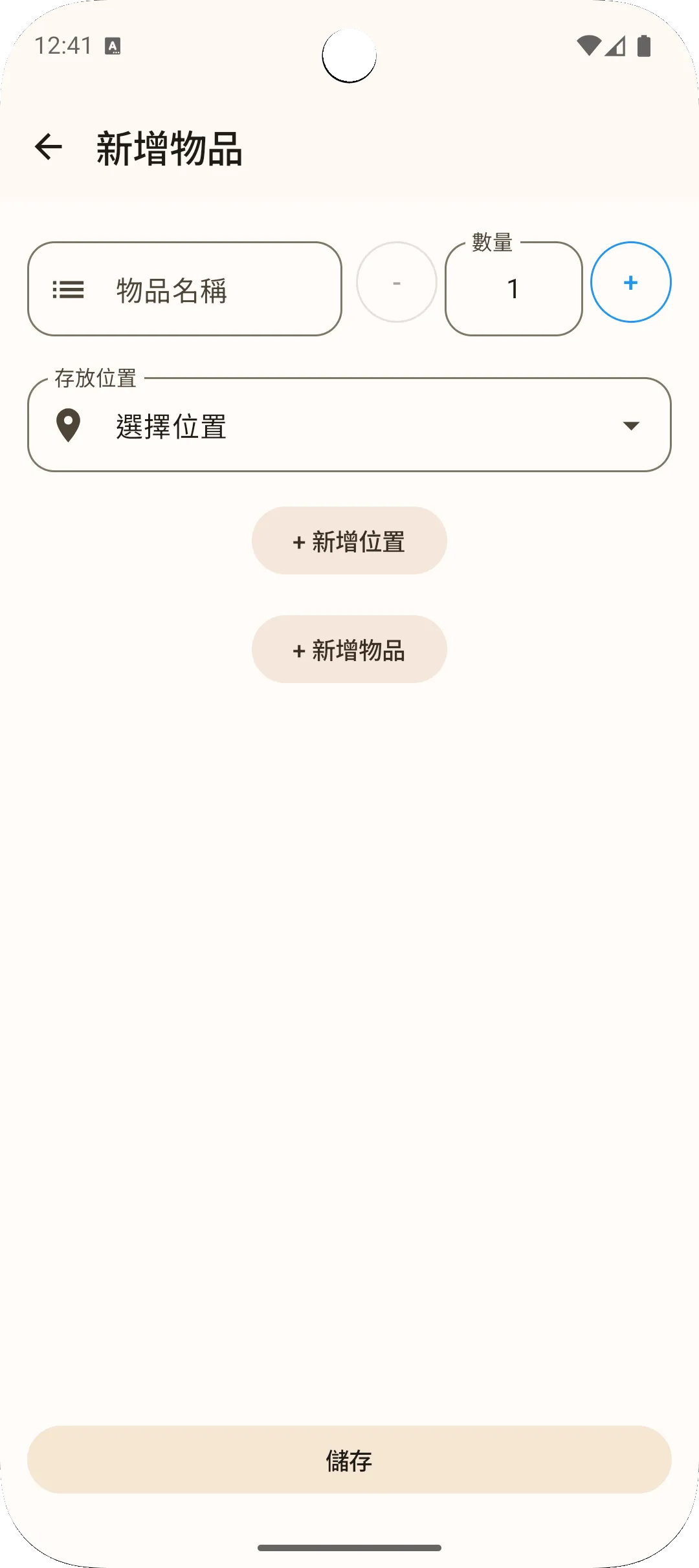Tap the back arrow to leave 新增物品
Viewport: 699px width, 1568px height.
pyautogui.click(x=49, y=146)
